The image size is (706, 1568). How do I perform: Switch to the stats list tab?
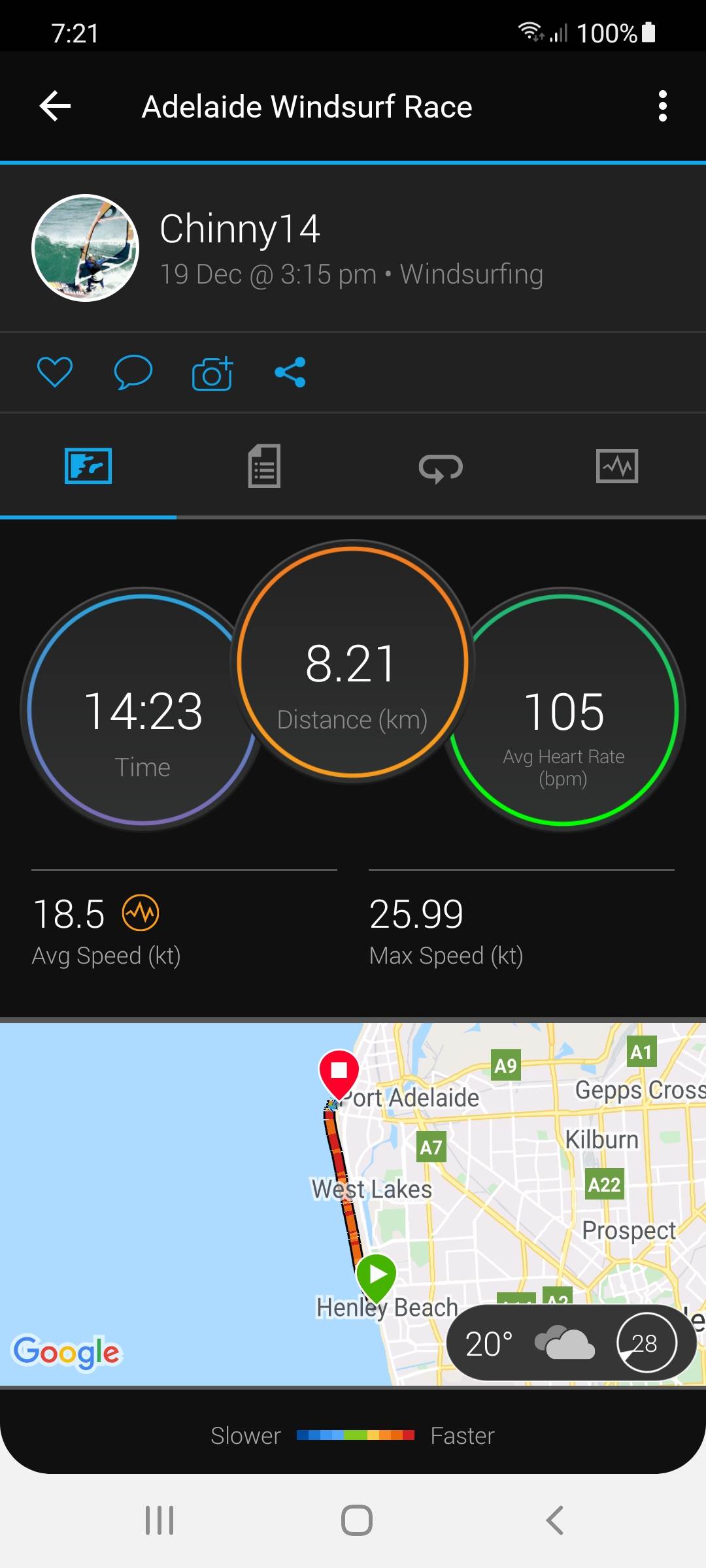[x=264, y=466]
